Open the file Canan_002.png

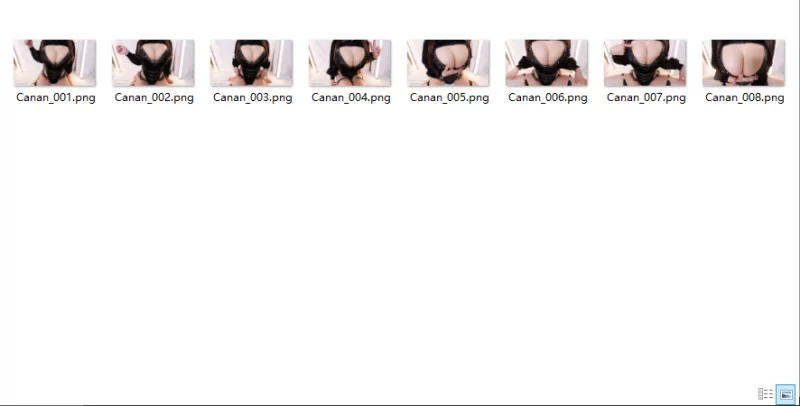pyautogui.click(x=153, y=64)
